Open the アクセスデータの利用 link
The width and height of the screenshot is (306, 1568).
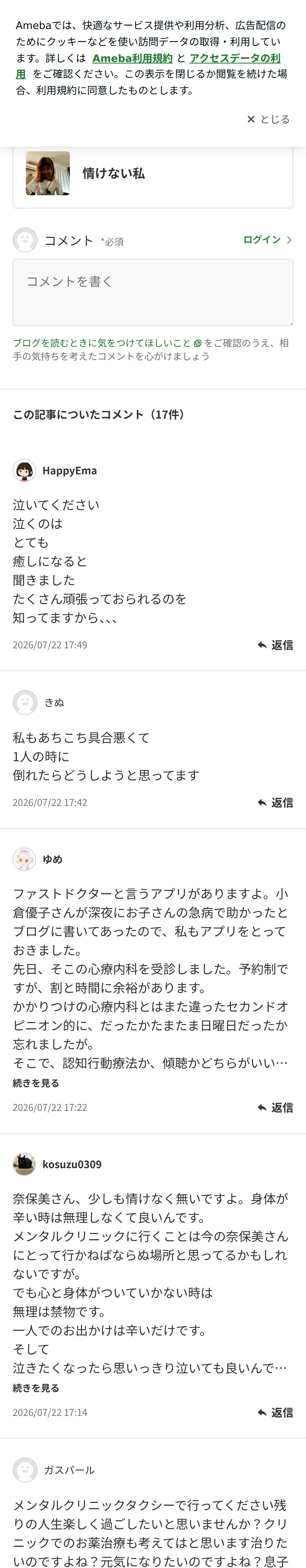148,66
